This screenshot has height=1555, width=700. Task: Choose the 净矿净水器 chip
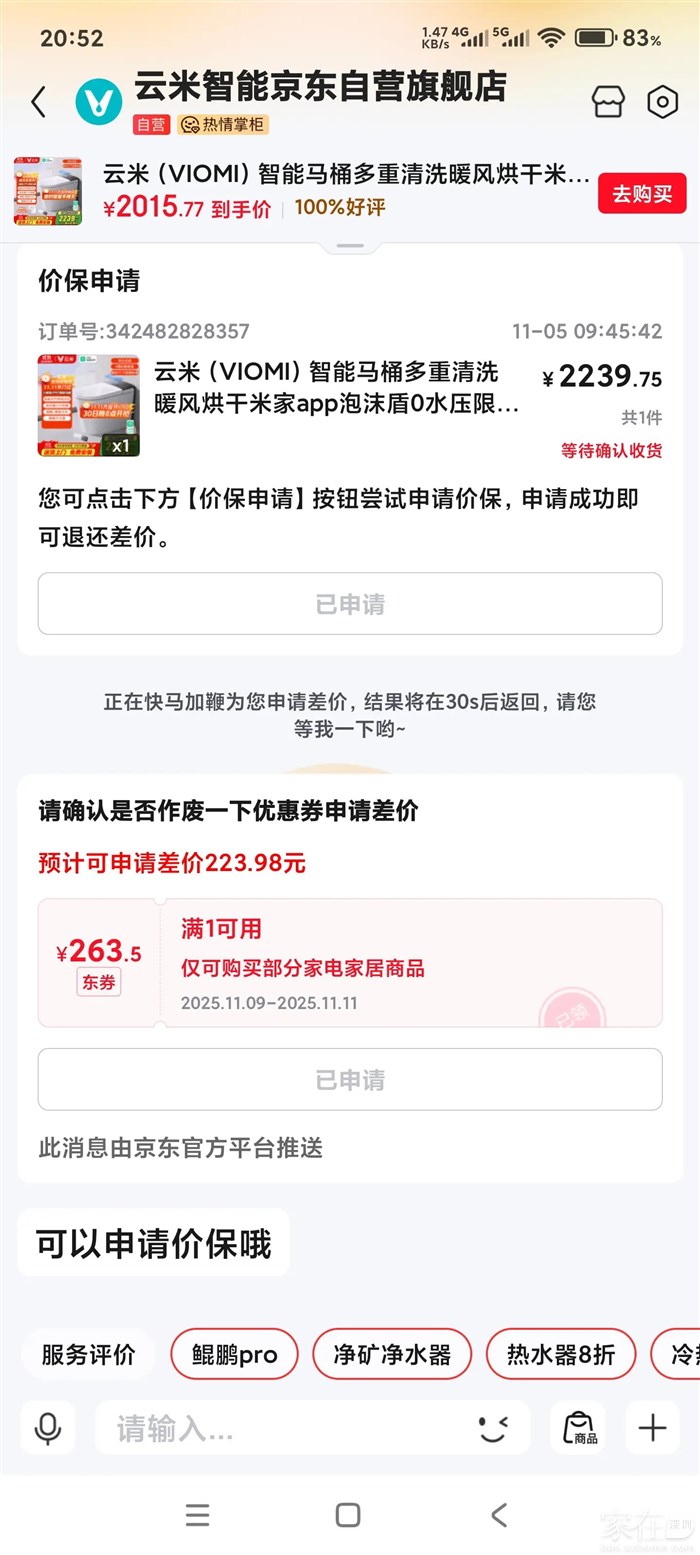(392, 1355)
